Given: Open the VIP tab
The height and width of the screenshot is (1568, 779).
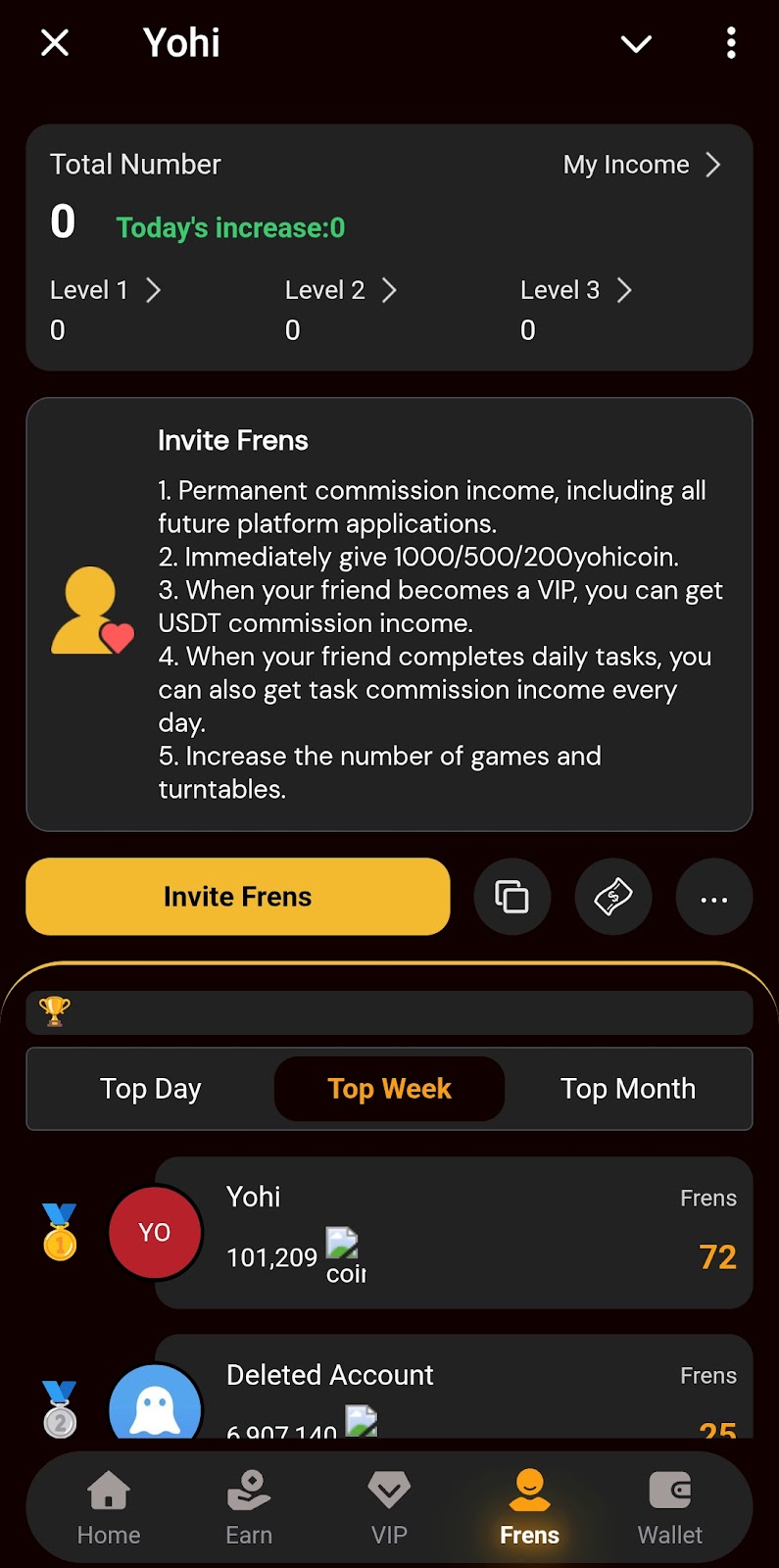Looking at the screenshot, I should click(x=389, y=1508).
